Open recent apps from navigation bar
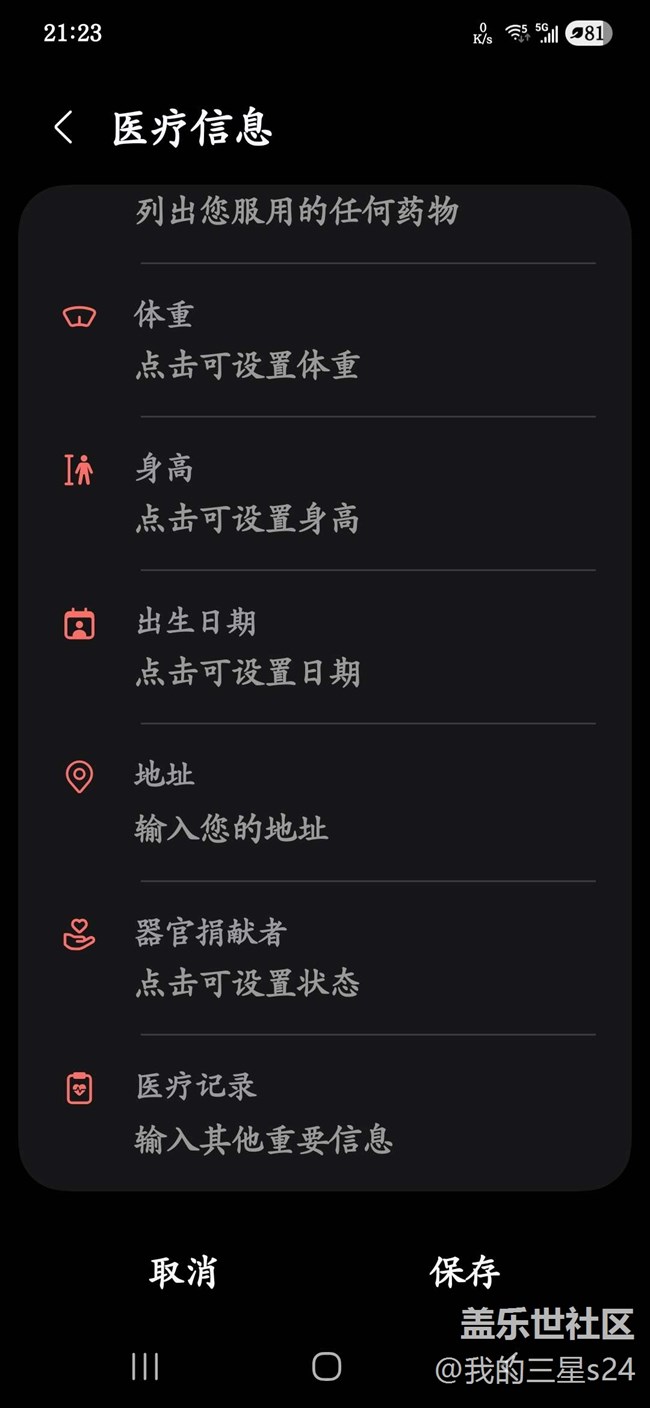 click(145, 1367)
